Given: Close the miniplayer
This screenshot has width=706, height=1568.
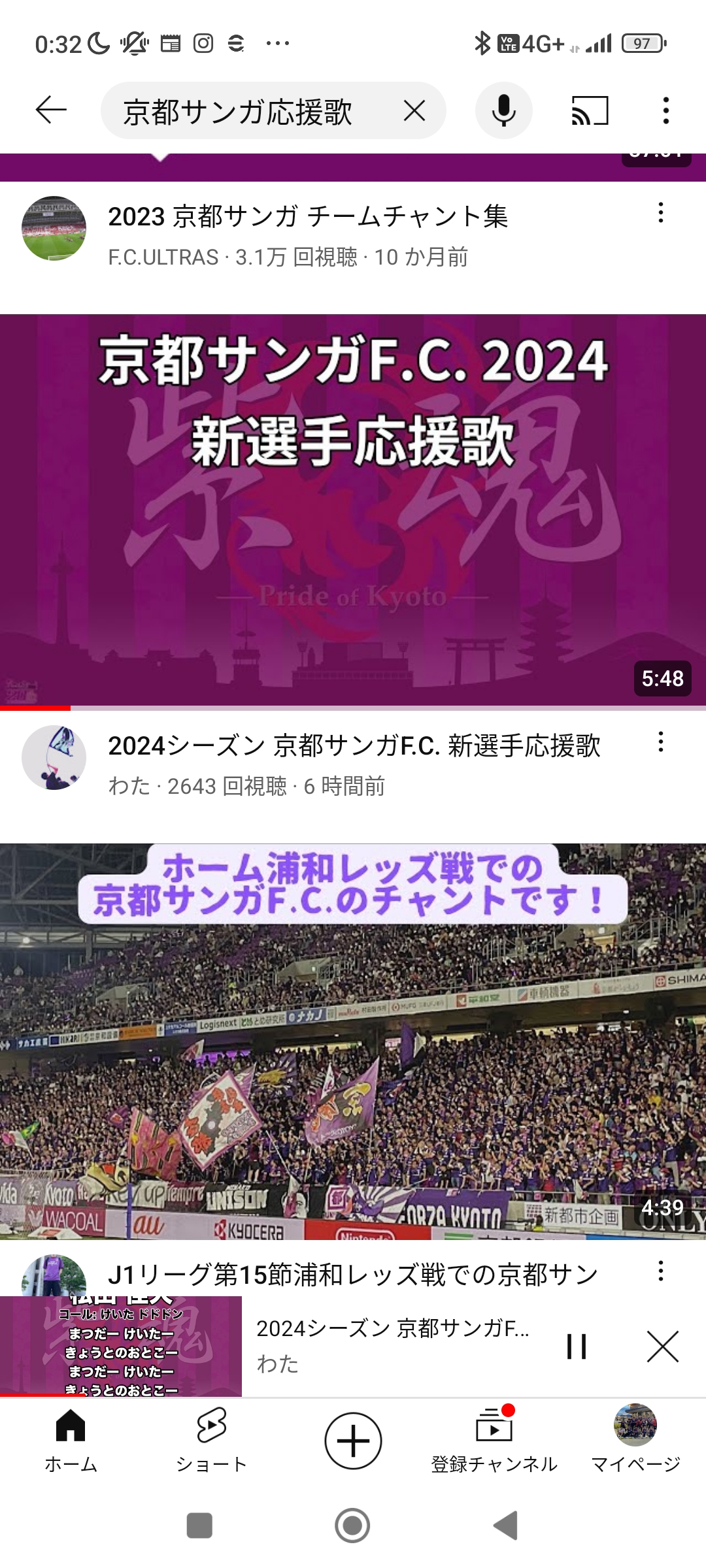Looking at the screenshot, I should [x=662, y=1347].
